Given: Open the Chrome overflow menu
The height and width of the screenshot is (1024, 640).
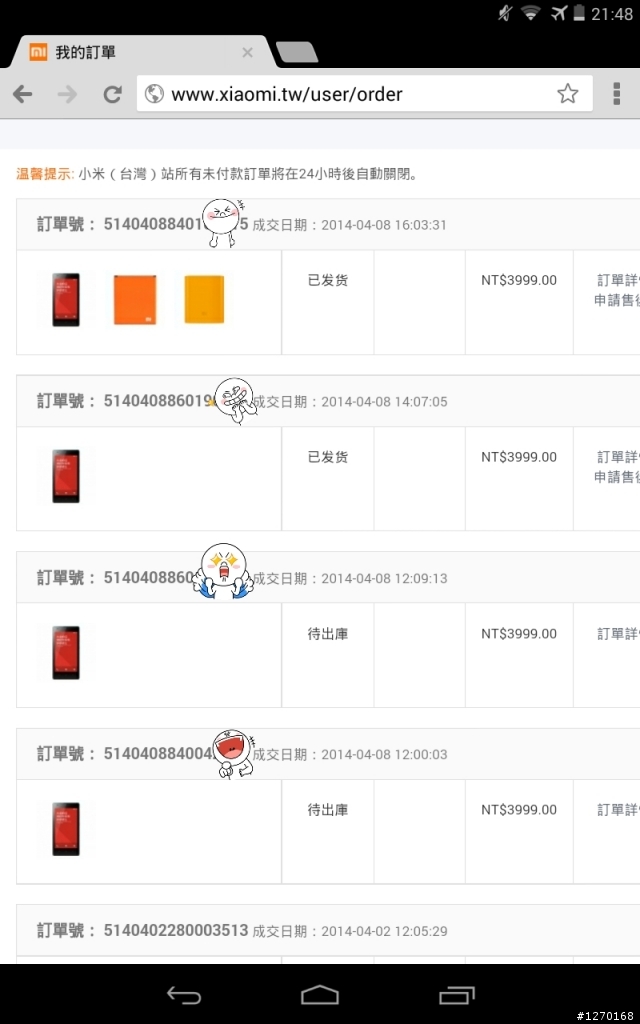Looking at the screenshot, I should click(616, 94).
